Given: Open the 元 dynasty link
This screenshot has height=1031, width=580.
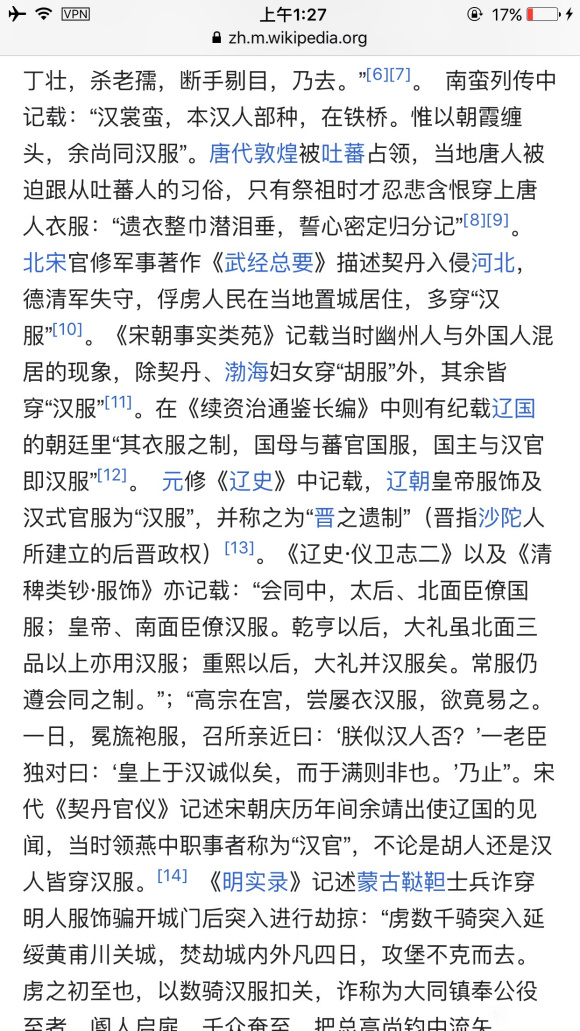Looking at the screenshot, I should coord(172,481).
